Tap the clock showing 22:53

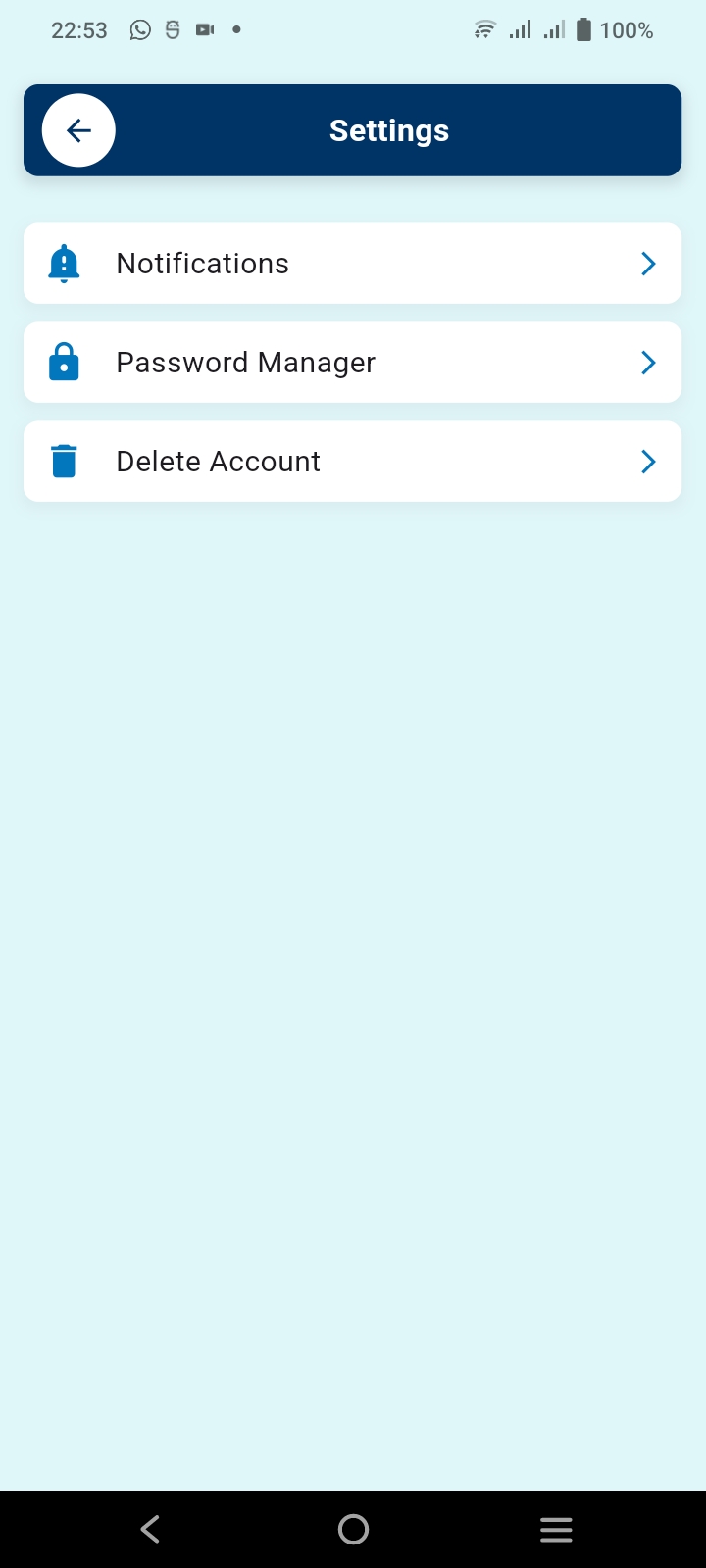coord(79,29)
